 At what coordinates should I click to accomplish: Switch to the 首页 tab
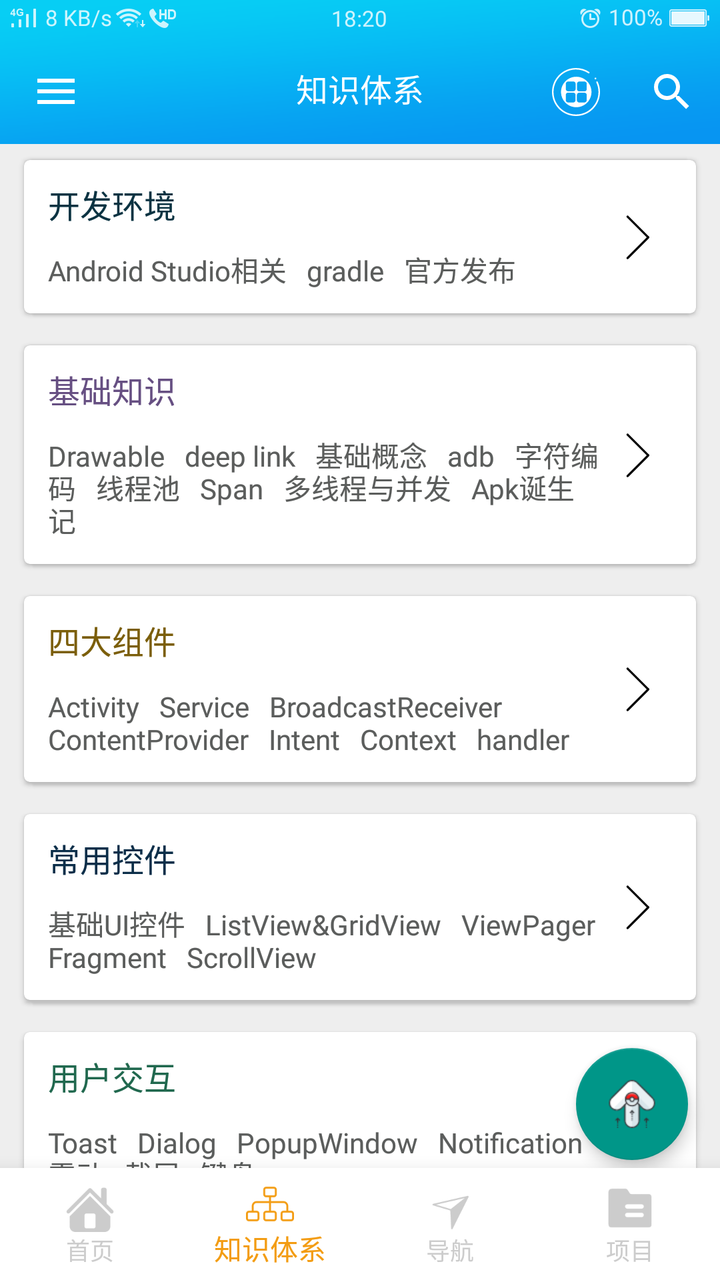point(89,1230)
